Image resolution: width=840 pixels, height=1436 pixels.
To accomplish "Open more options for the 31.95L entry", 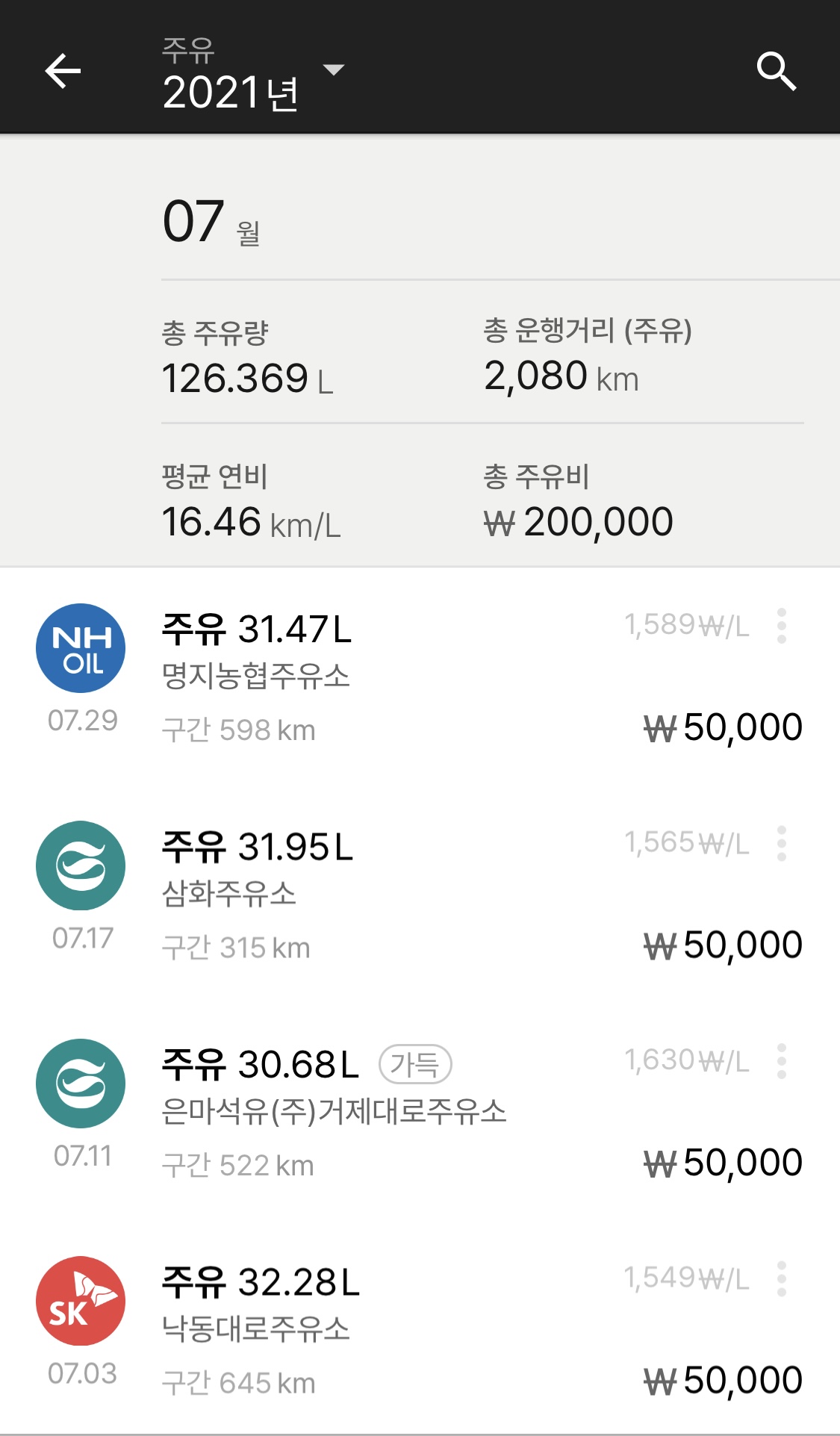I will tap(782, 843).
